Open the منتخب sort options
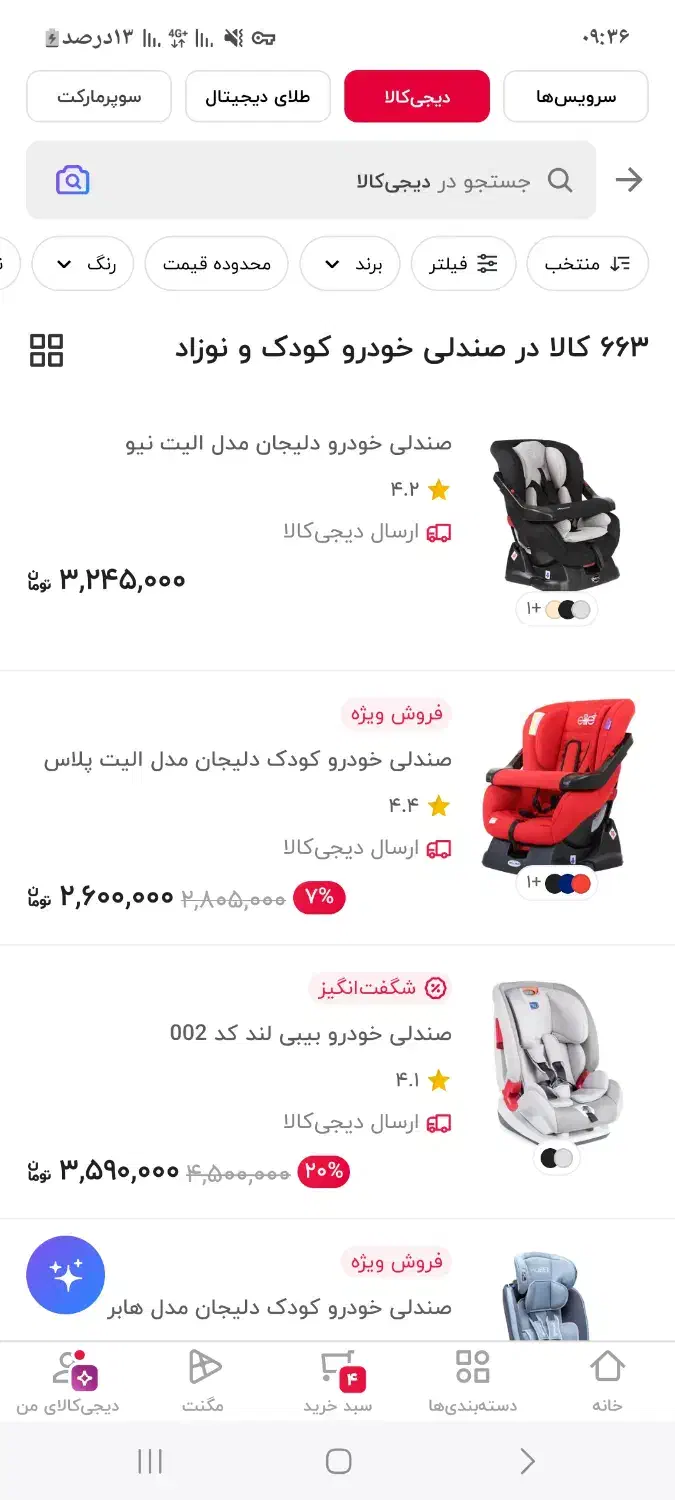Image resolution: width=675 pixels, height=1500 pixels. point(587,263)
